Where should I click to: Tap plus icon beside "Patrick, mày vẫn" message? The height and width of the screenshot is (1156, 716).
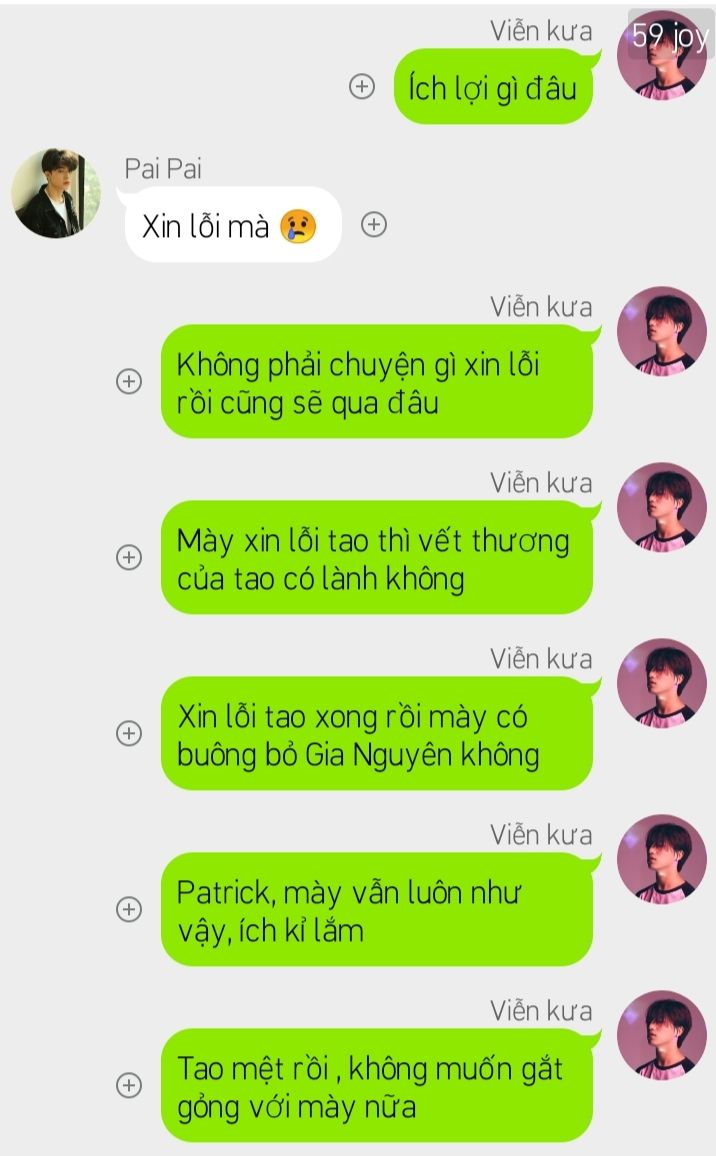129,909
